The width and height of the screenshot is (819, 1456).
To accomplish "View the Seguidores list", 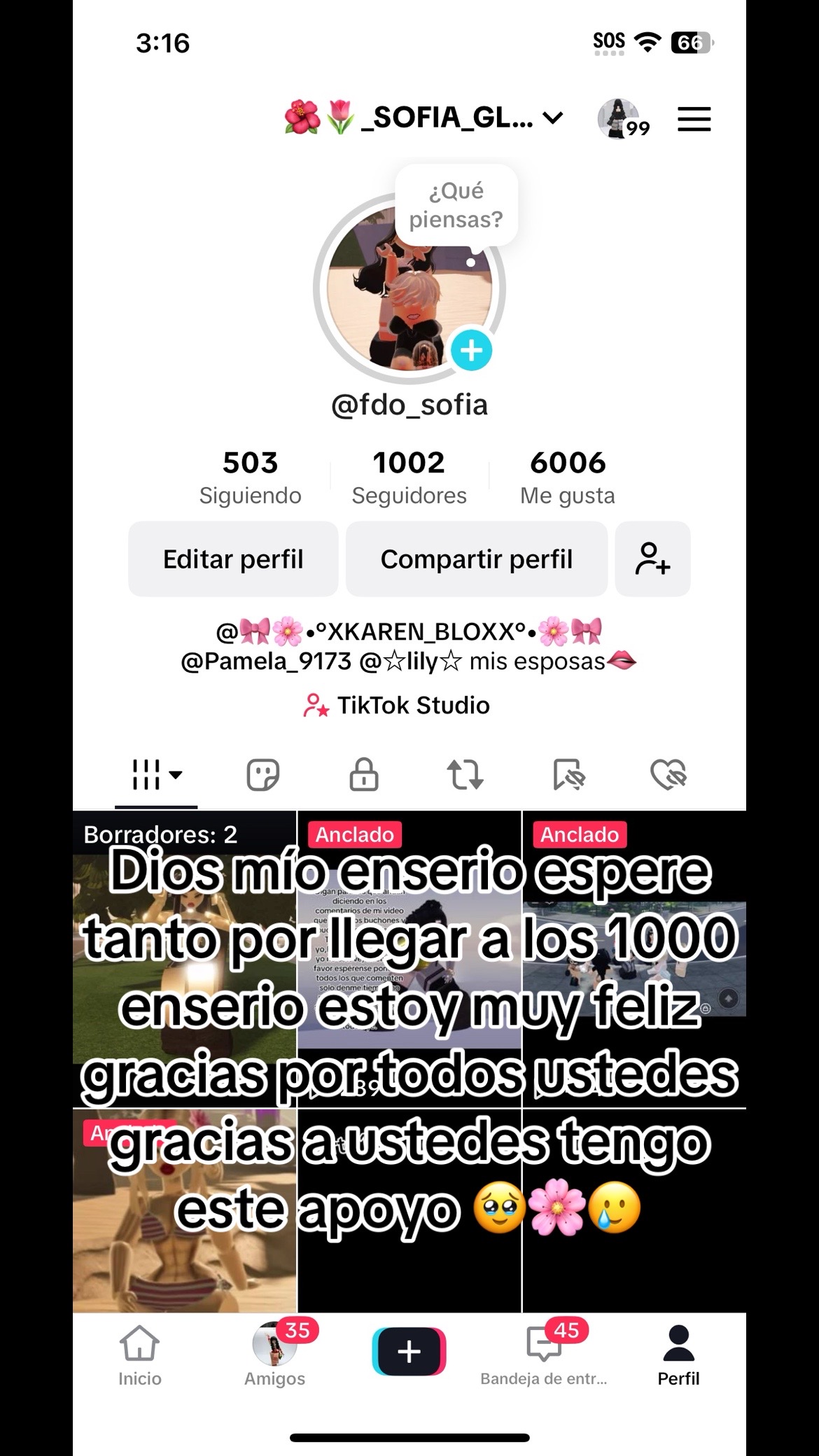I will coord(409,477).
